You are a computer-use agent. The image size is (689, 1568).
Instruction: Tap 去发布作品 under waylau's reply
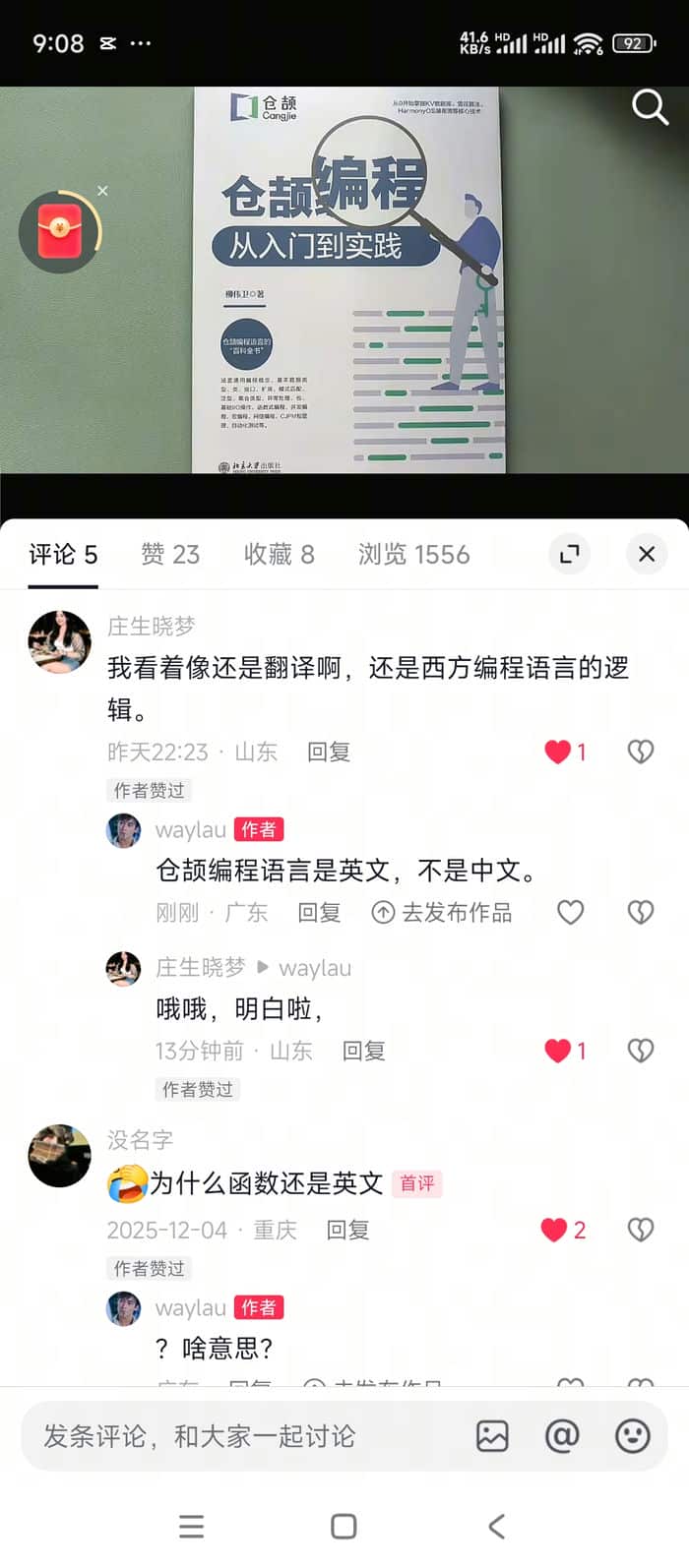442,913
